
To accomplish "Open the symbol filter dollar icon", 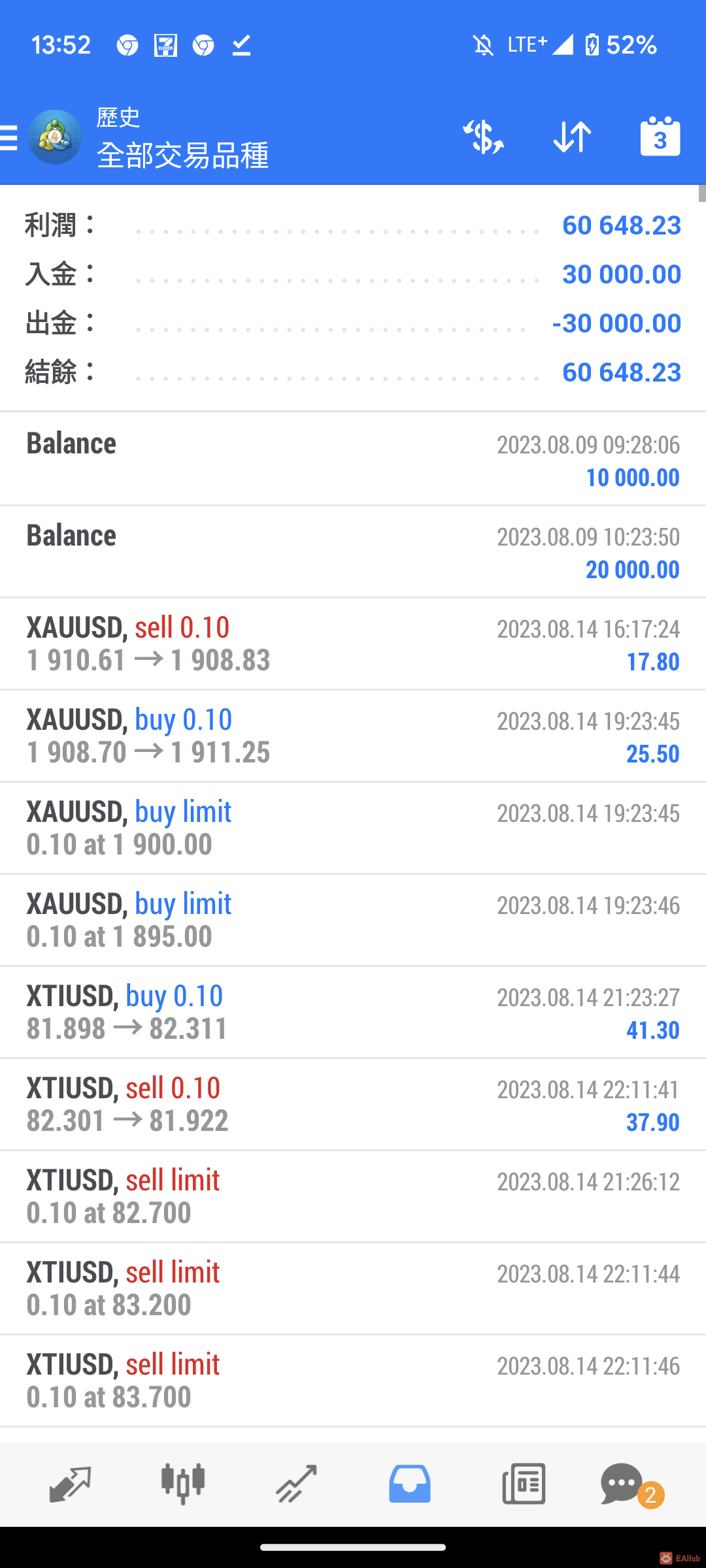I will (483, 137).
